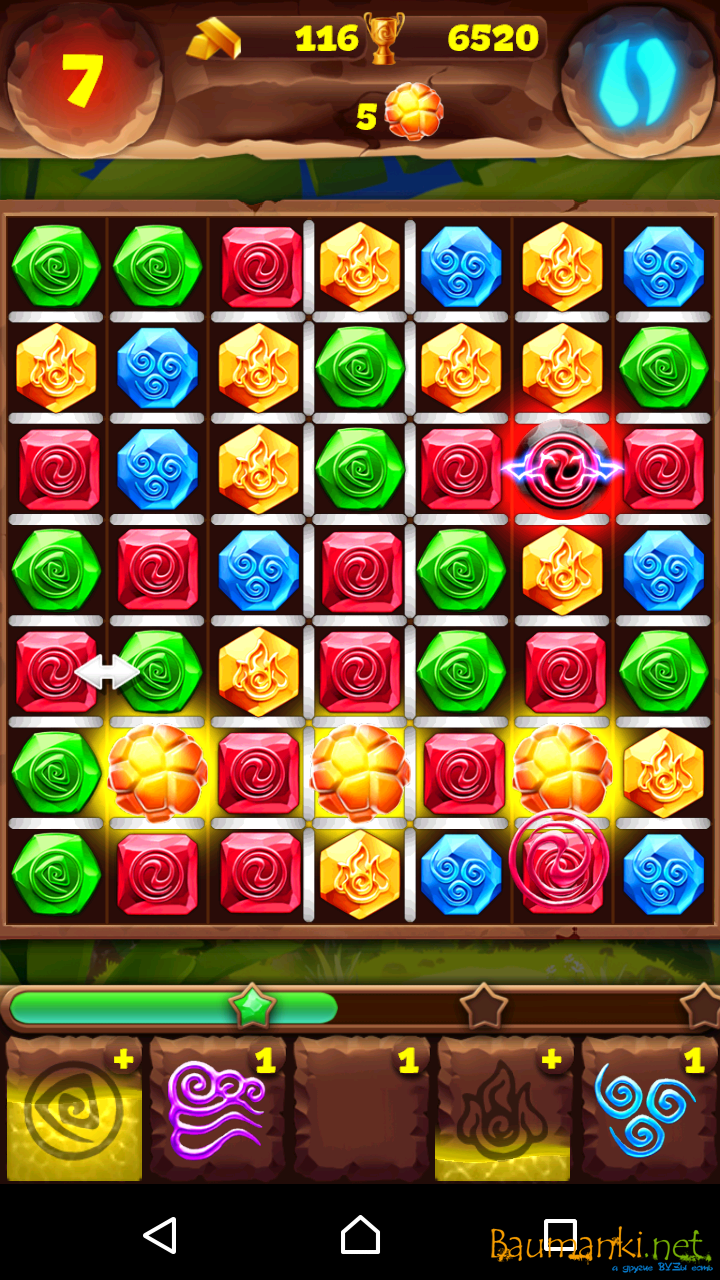720x1280 pixels.
Task: Select the red gem beside the swap arrow
Action: click(54, 671)
